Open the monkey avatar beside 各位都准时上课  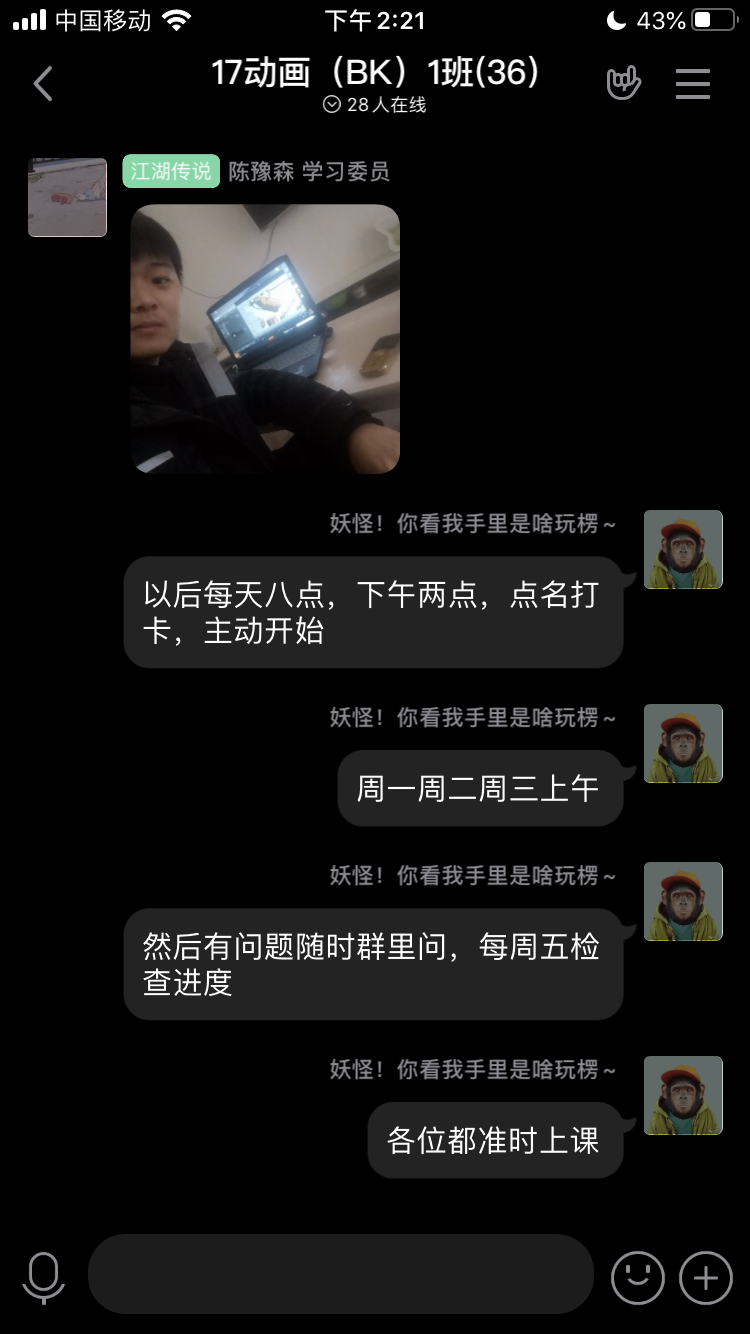click(683, 1095)
